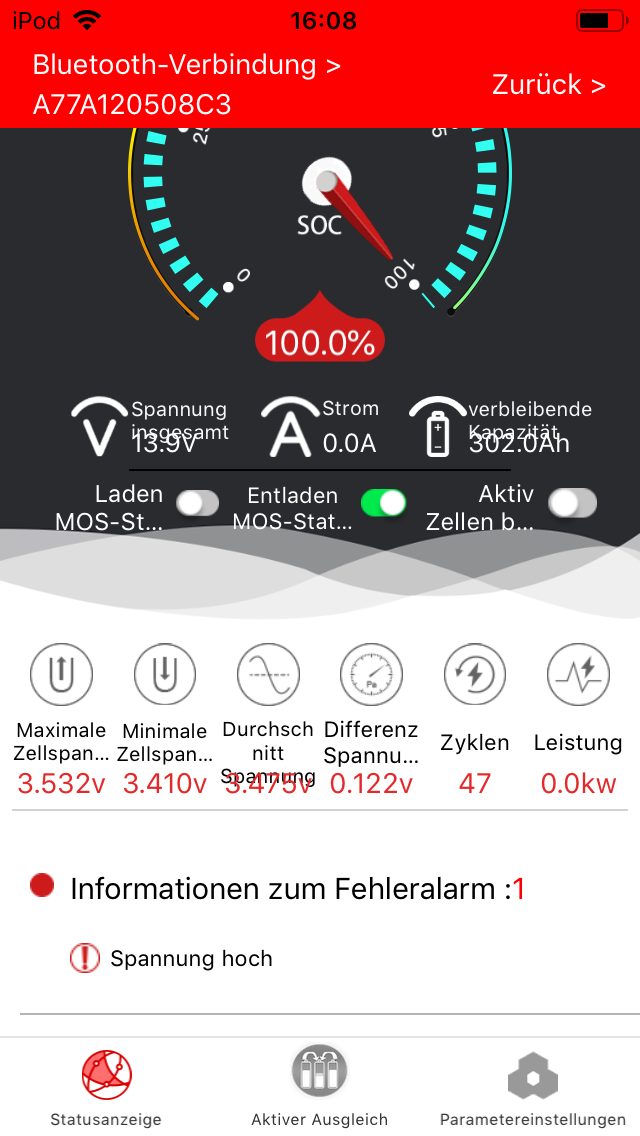This screenshot has height=1136, width=640.
Task: Open the Bluetooth-Verbindung device link
Action: (x=187, y=84)
